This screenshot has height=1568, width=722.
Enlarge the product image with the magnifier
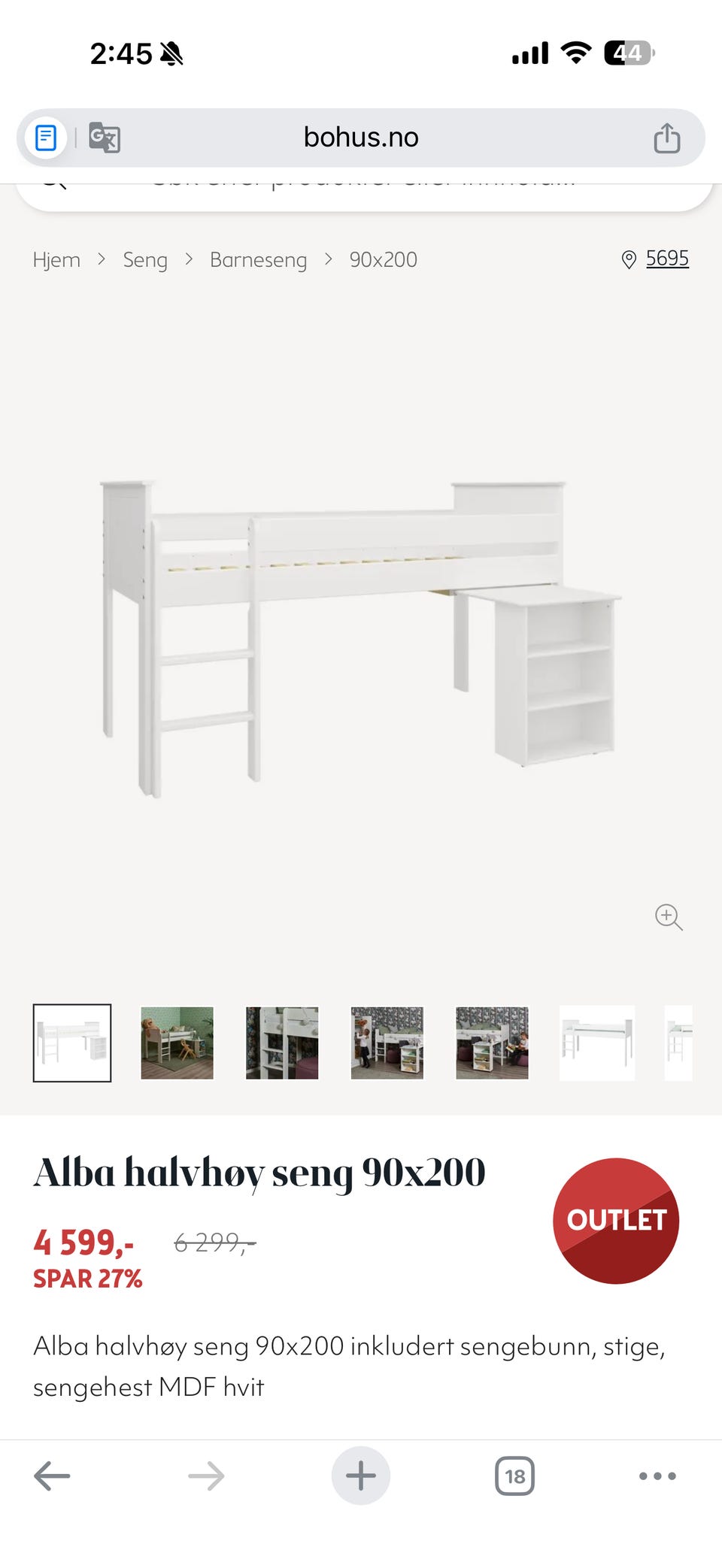tap(668, 917)
